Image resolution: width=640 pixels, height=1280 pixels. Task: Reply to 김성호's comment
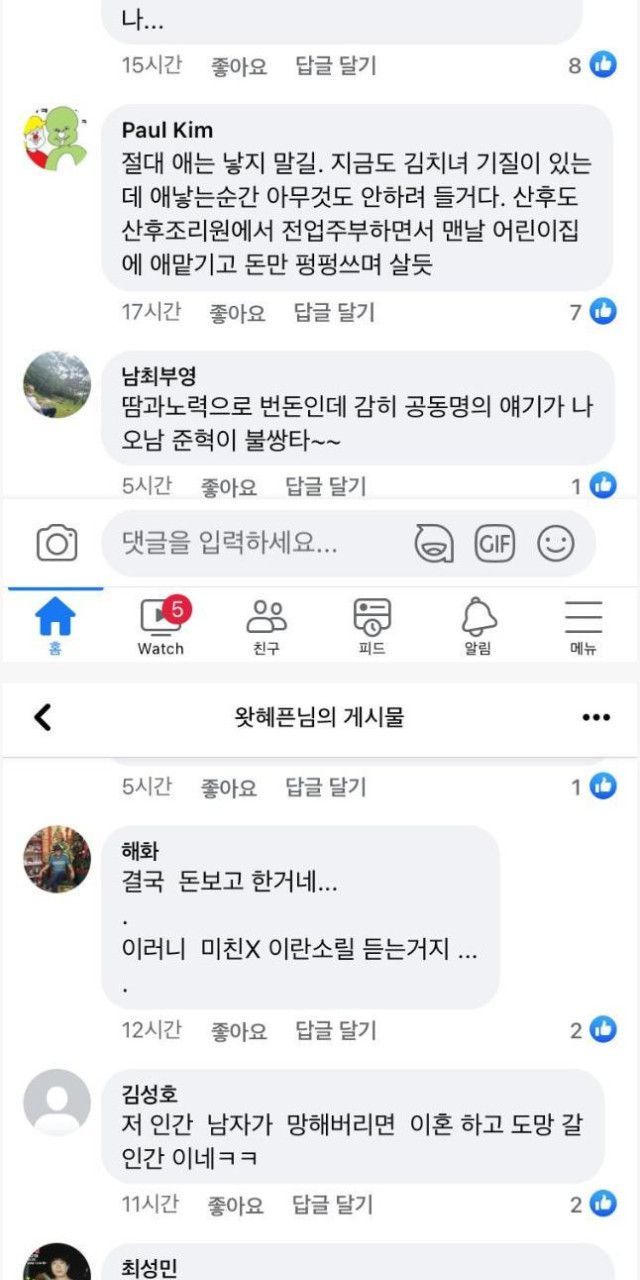[333, 1204]
